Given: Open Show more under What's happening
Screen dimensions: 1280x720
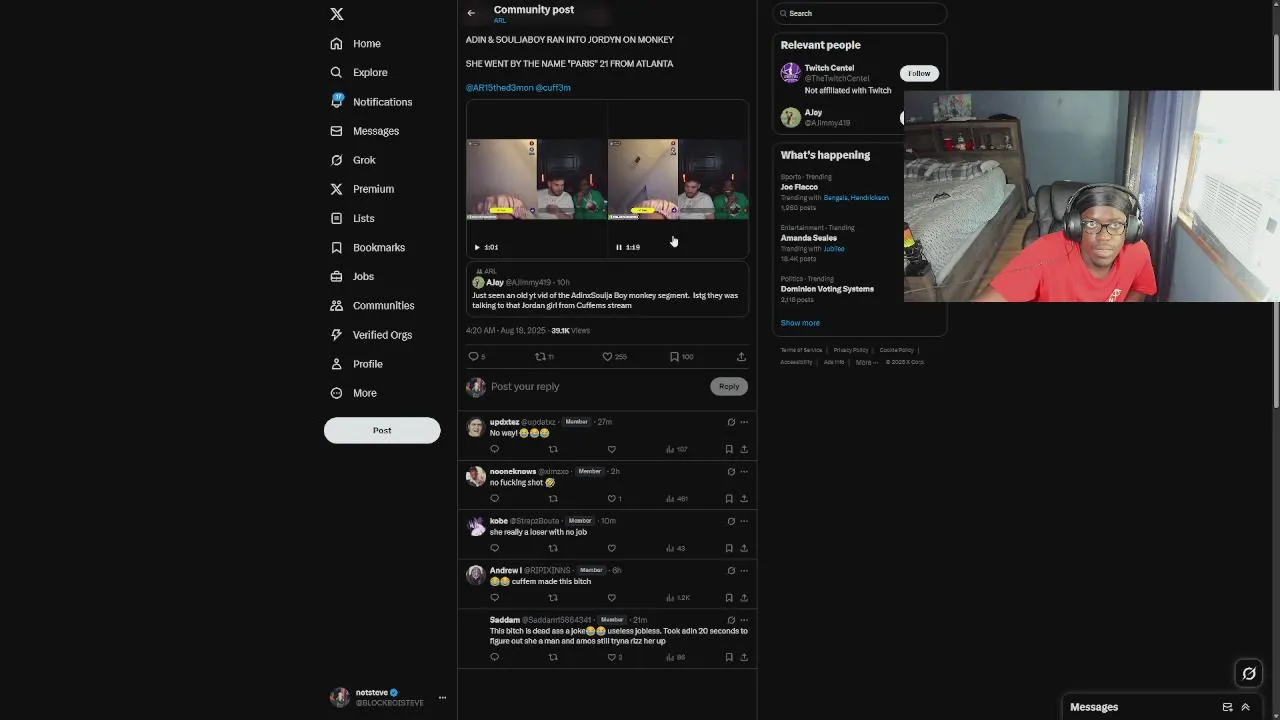Looking at the screenshot, I should [800, 323].
